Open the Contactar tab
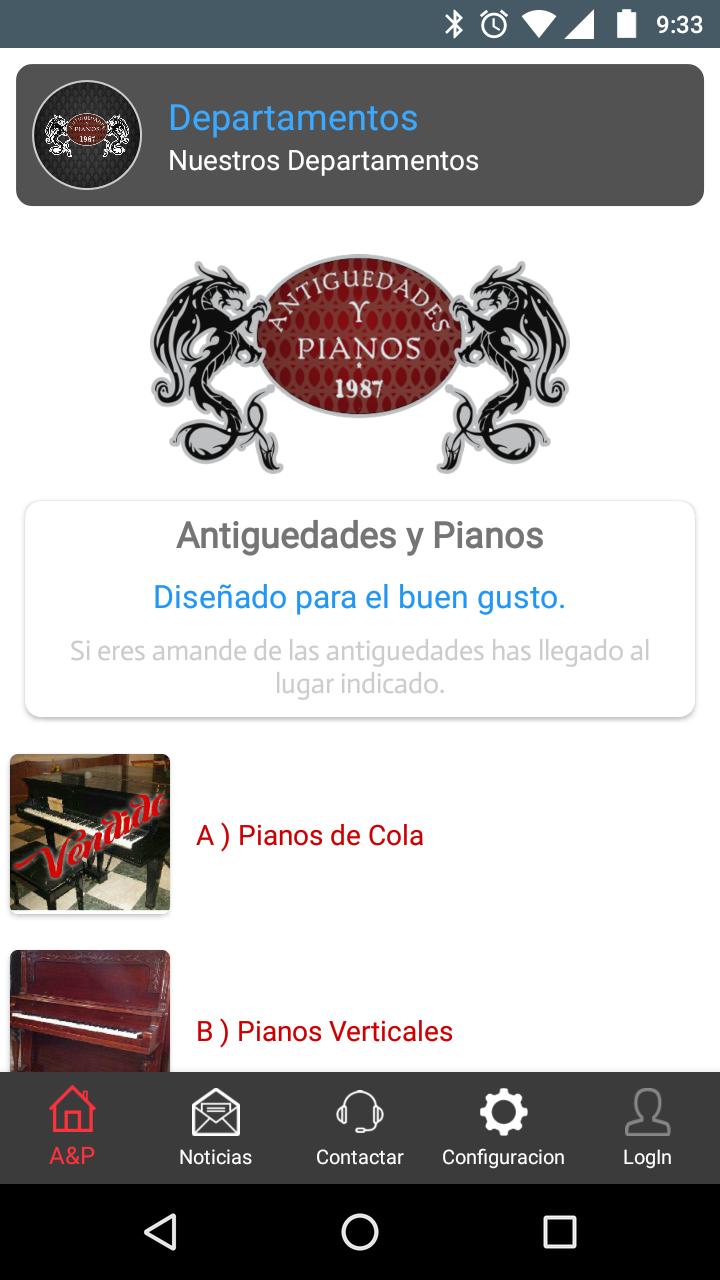The image size is (720, 1280). coord(360,1128)
